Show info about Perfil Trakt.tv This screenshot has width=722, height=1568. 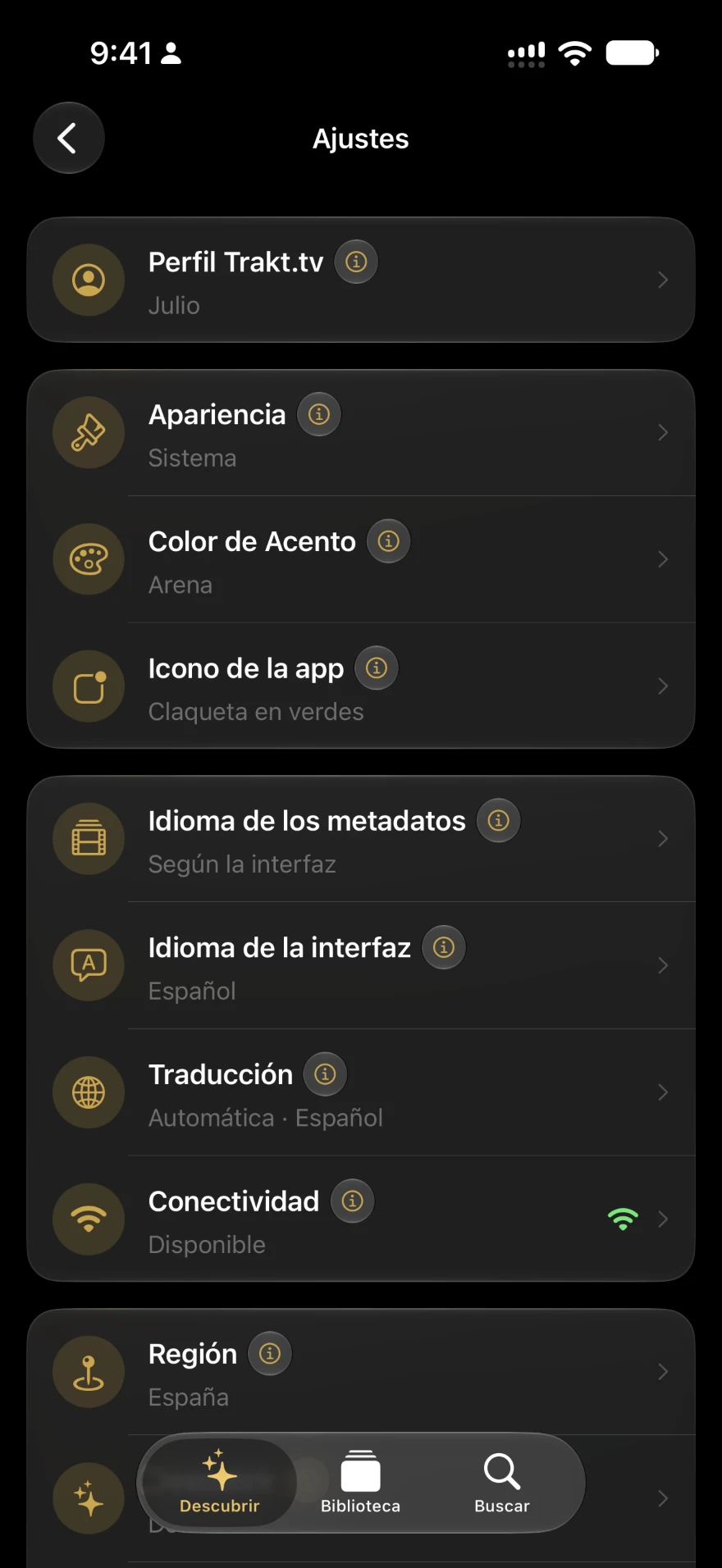click(x=356, y=262)
